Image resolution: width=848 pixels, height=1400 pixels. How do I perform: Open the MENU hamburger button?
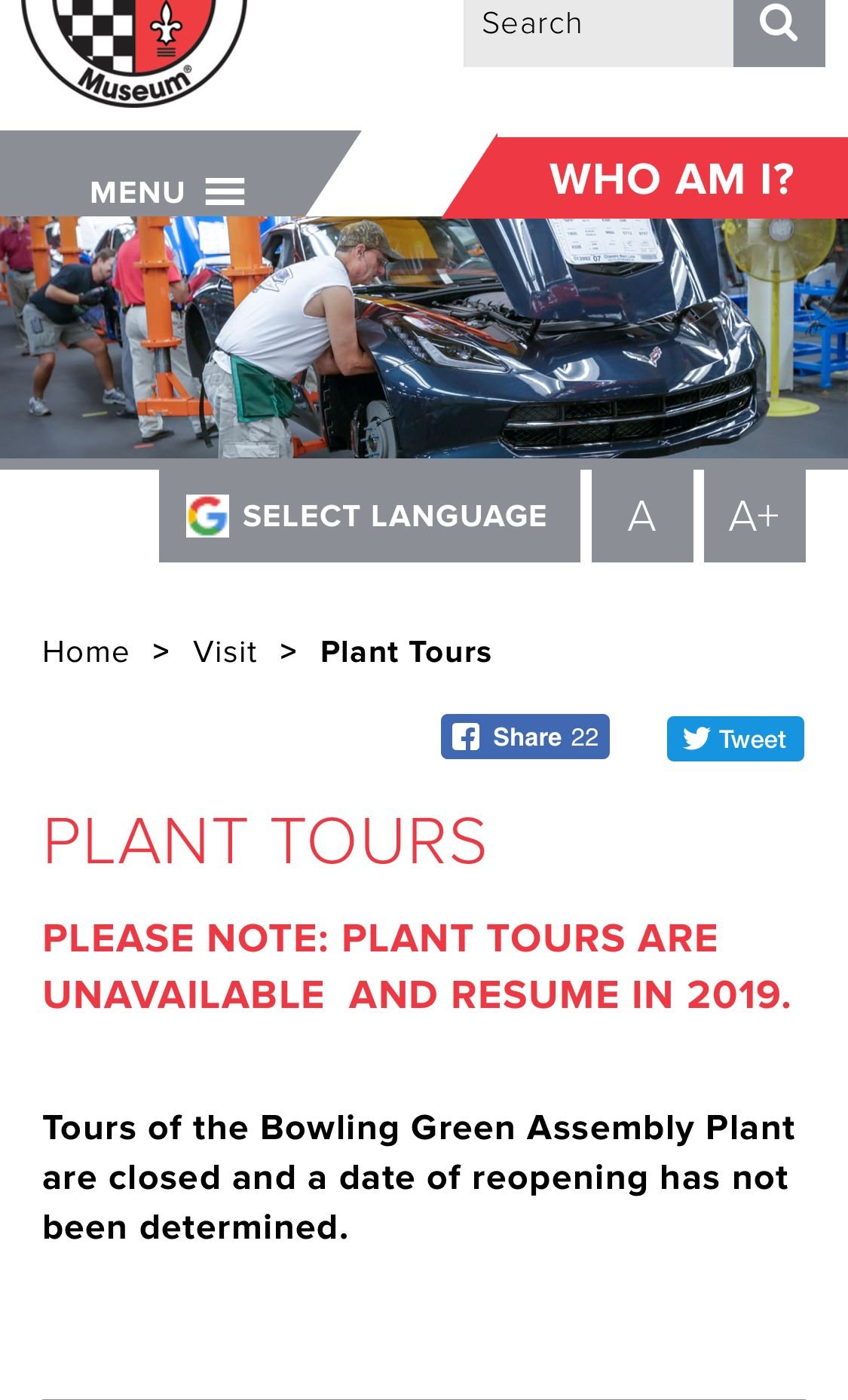point(167,191)
